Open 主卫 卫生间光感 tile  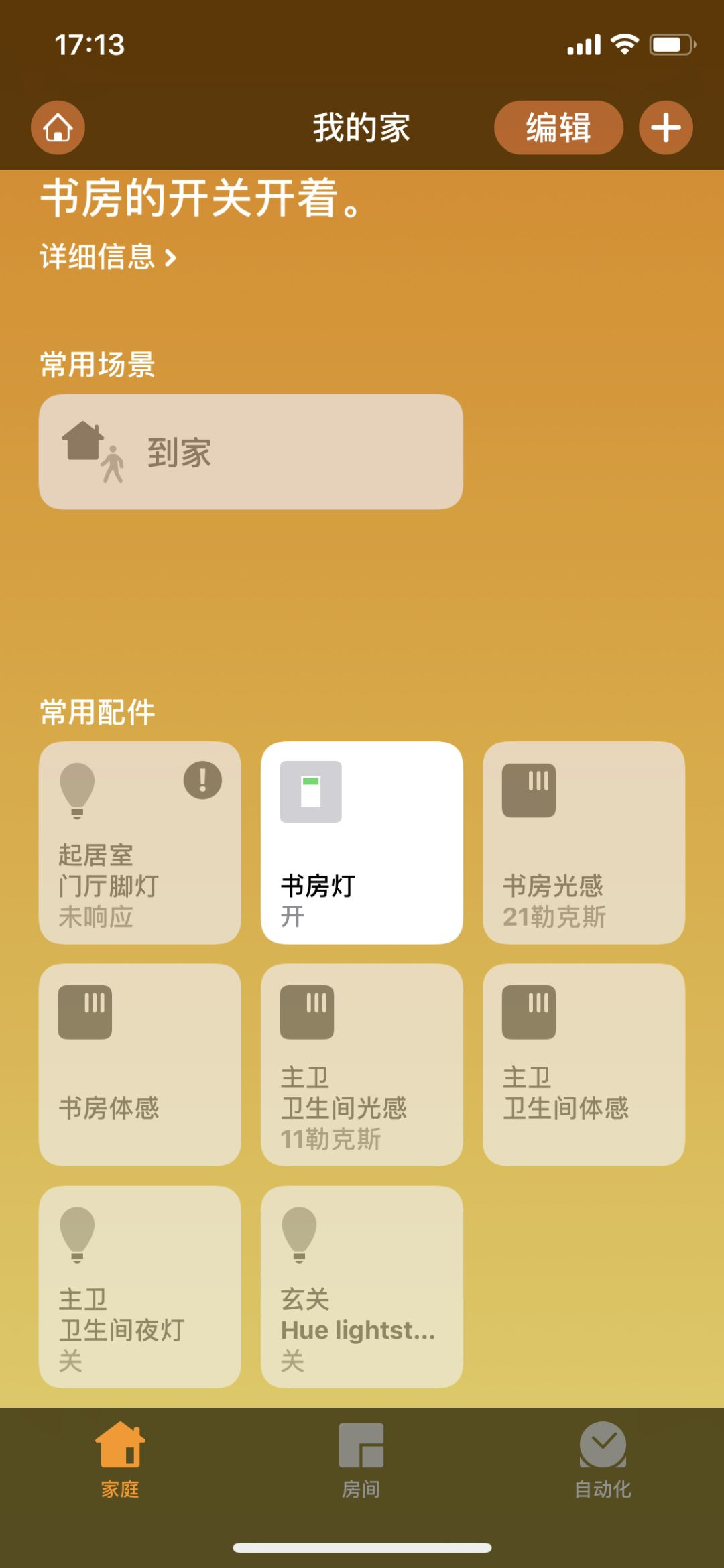[x=362, y=1065]
